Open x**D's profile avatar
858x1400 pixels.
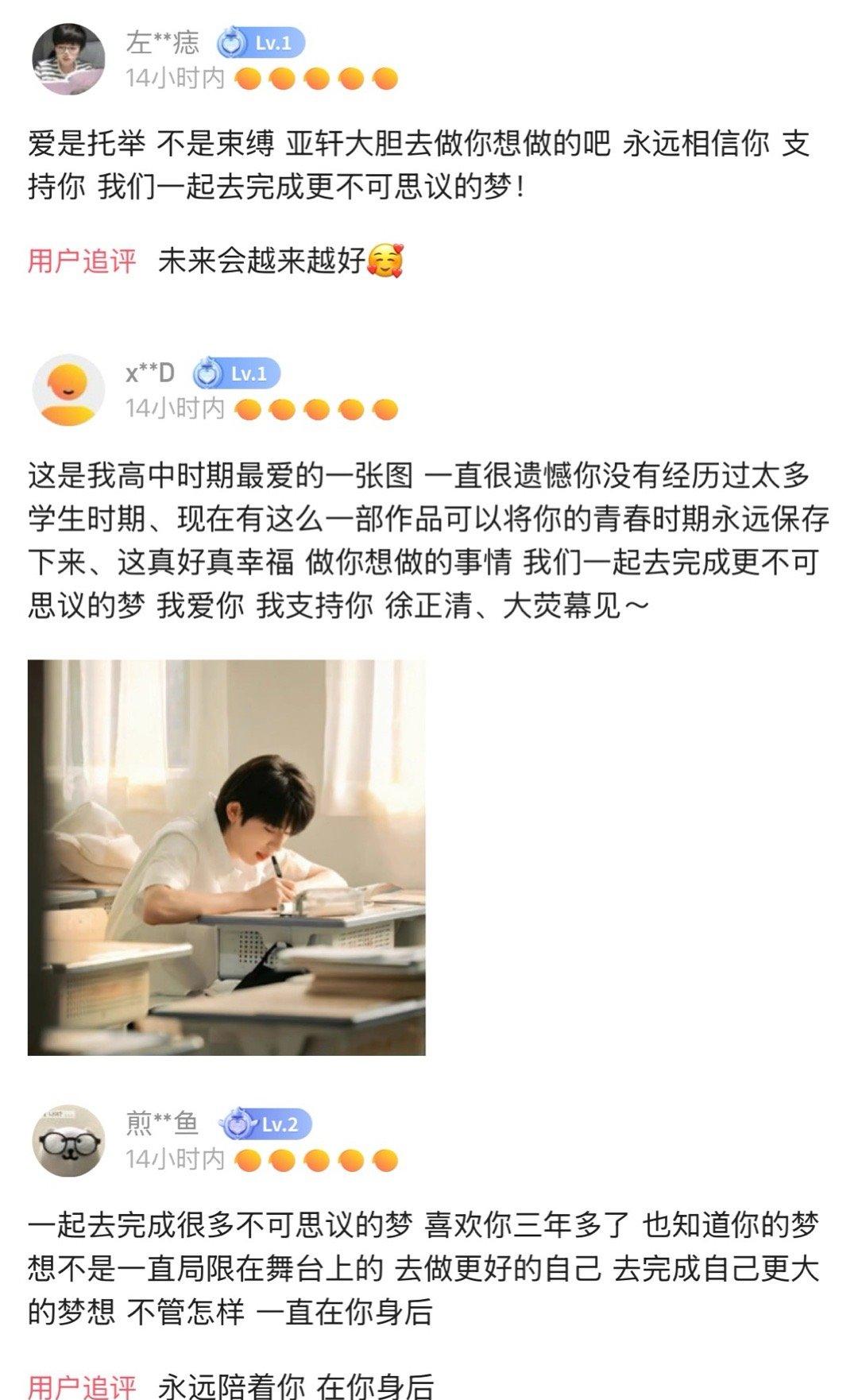[68, 390]
